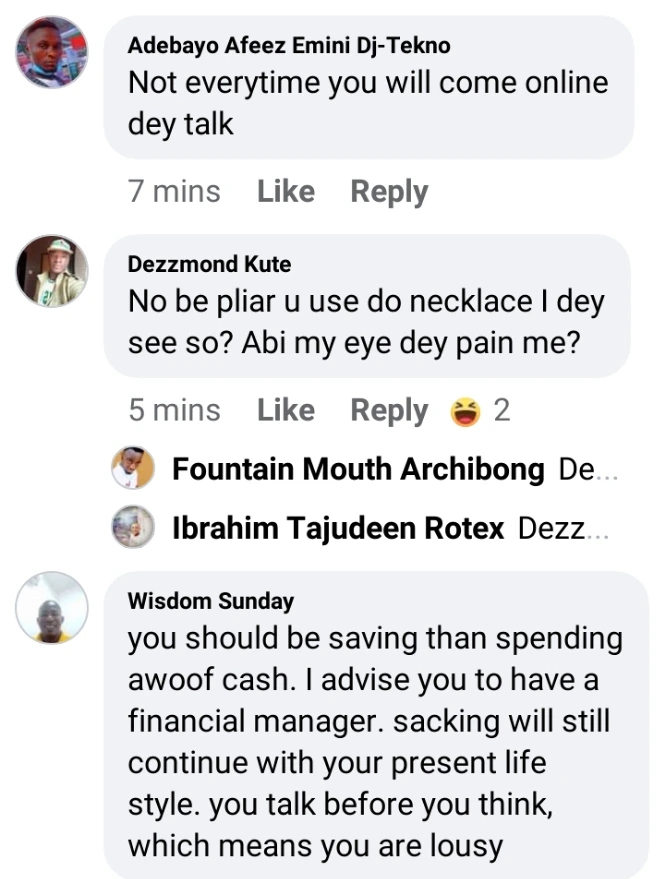Screen dimensions: 665x879
Task: Visit Wisdom Sunday's profile via name
Action: 211,601
